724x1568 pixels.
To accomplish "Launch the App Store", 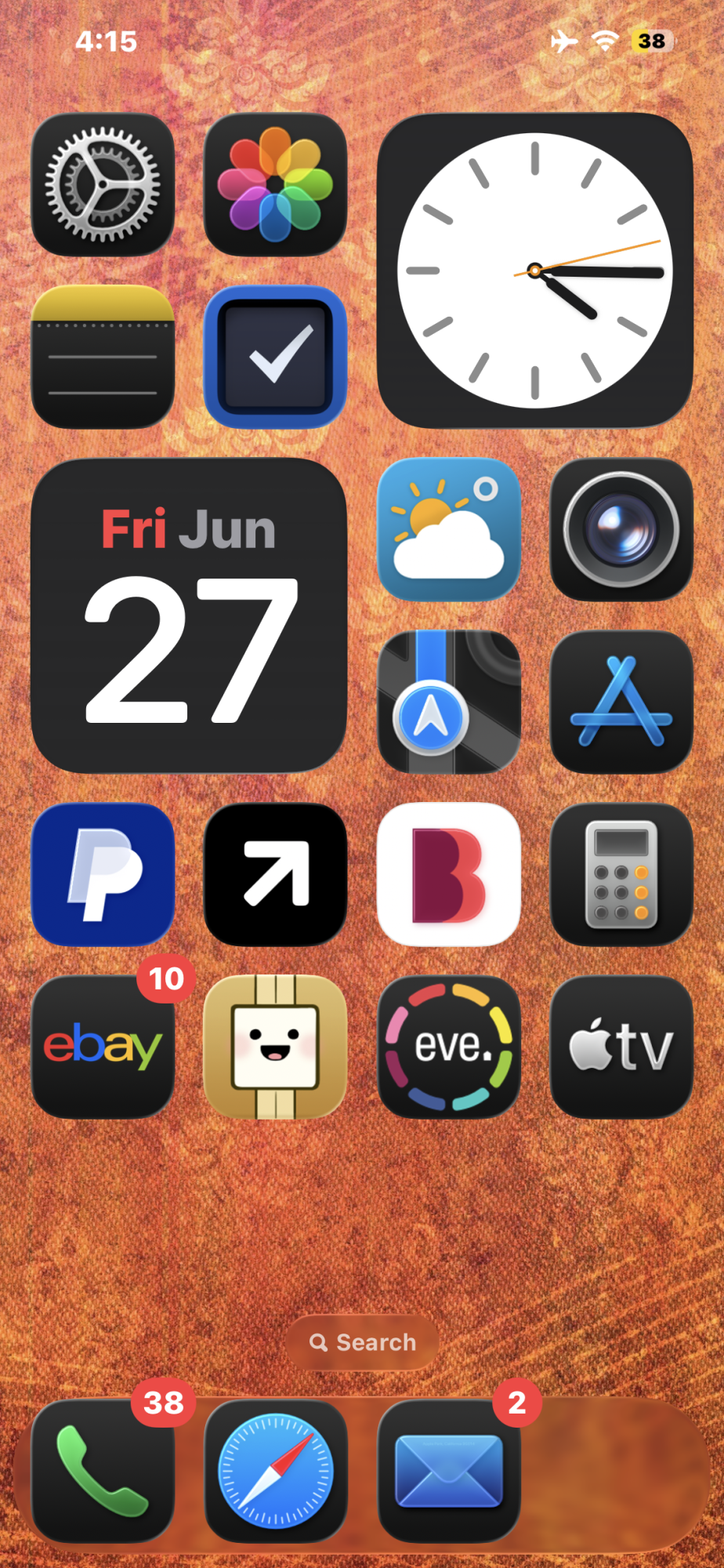I will tap(621, 702).
